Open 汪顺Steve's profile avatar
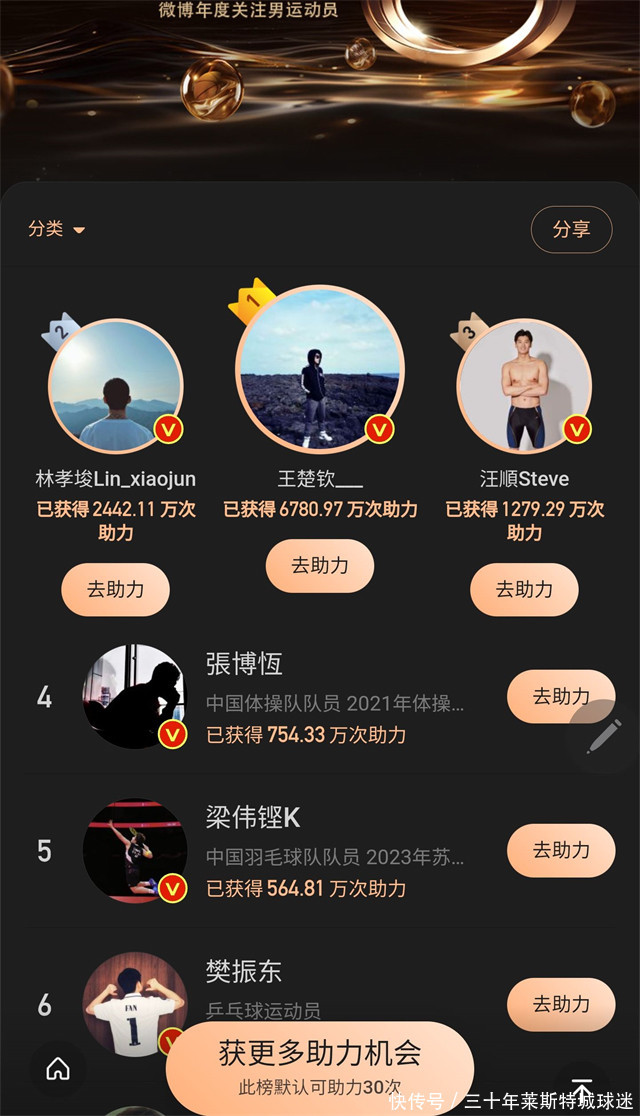Image resolution: width=640 pixels, height=1116 pixels. (524, 386)
